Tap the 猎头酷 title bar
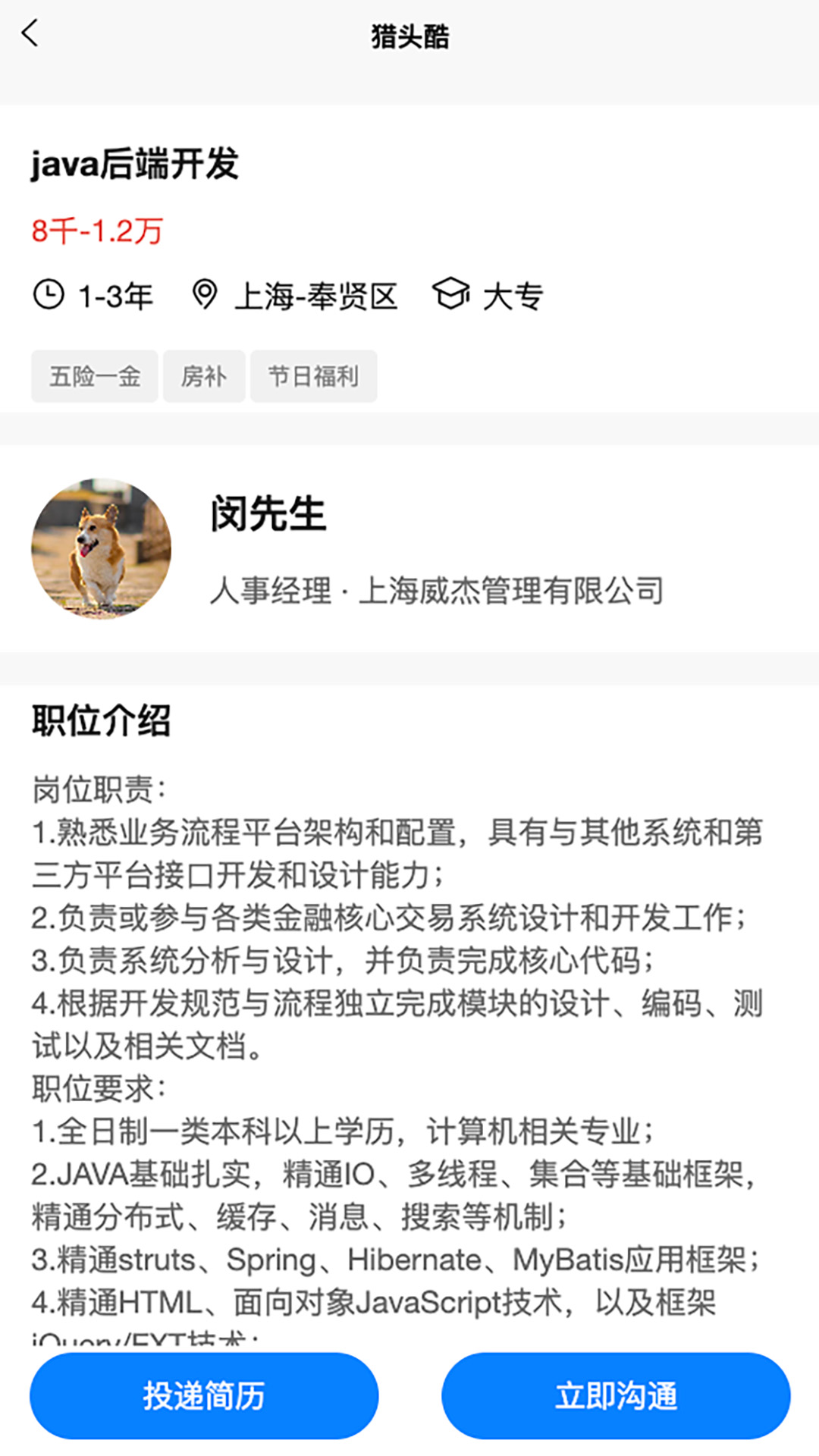The height and width of the screenshot is (1456, 819). [x=409, y=37]
